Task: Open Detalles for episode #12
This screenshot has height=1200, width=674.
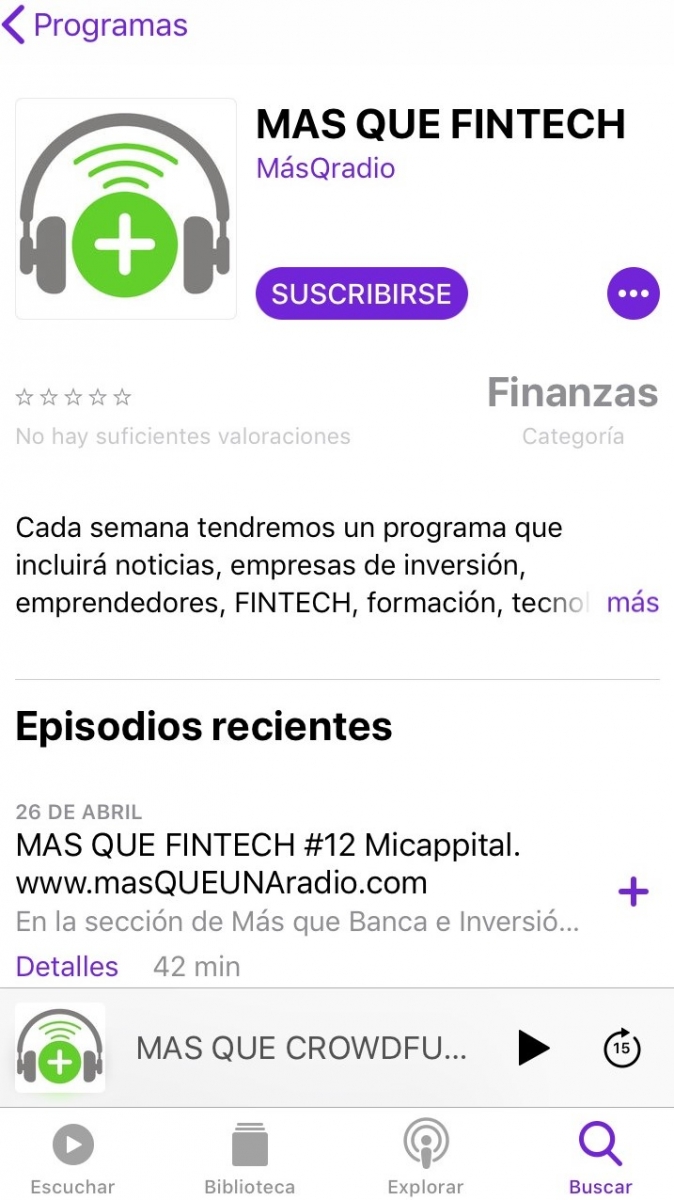Action: pyautogui.click(x=67, y=966)
